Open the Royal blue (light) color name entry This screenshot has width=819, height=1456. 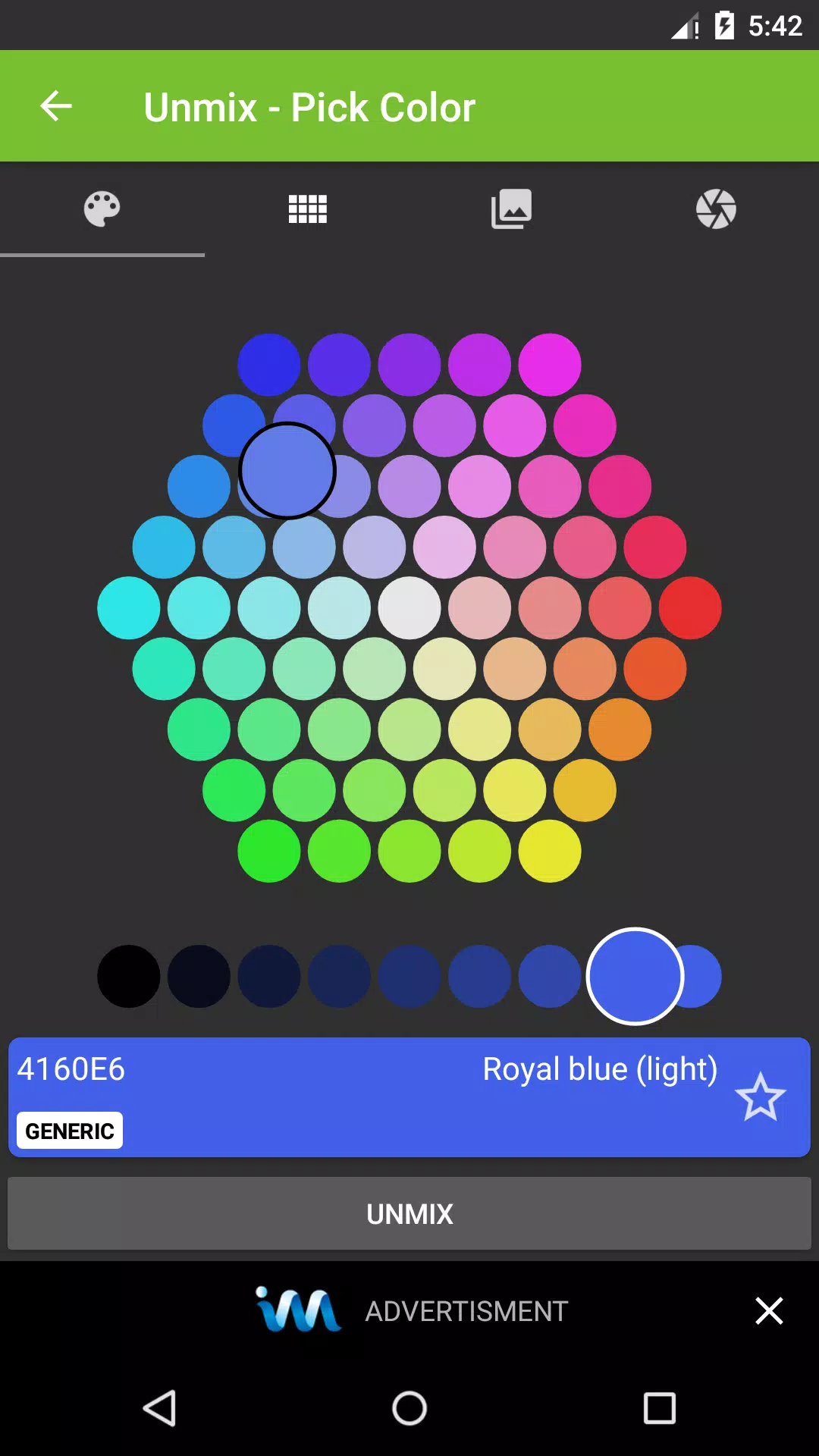[x=601, y=1069]
